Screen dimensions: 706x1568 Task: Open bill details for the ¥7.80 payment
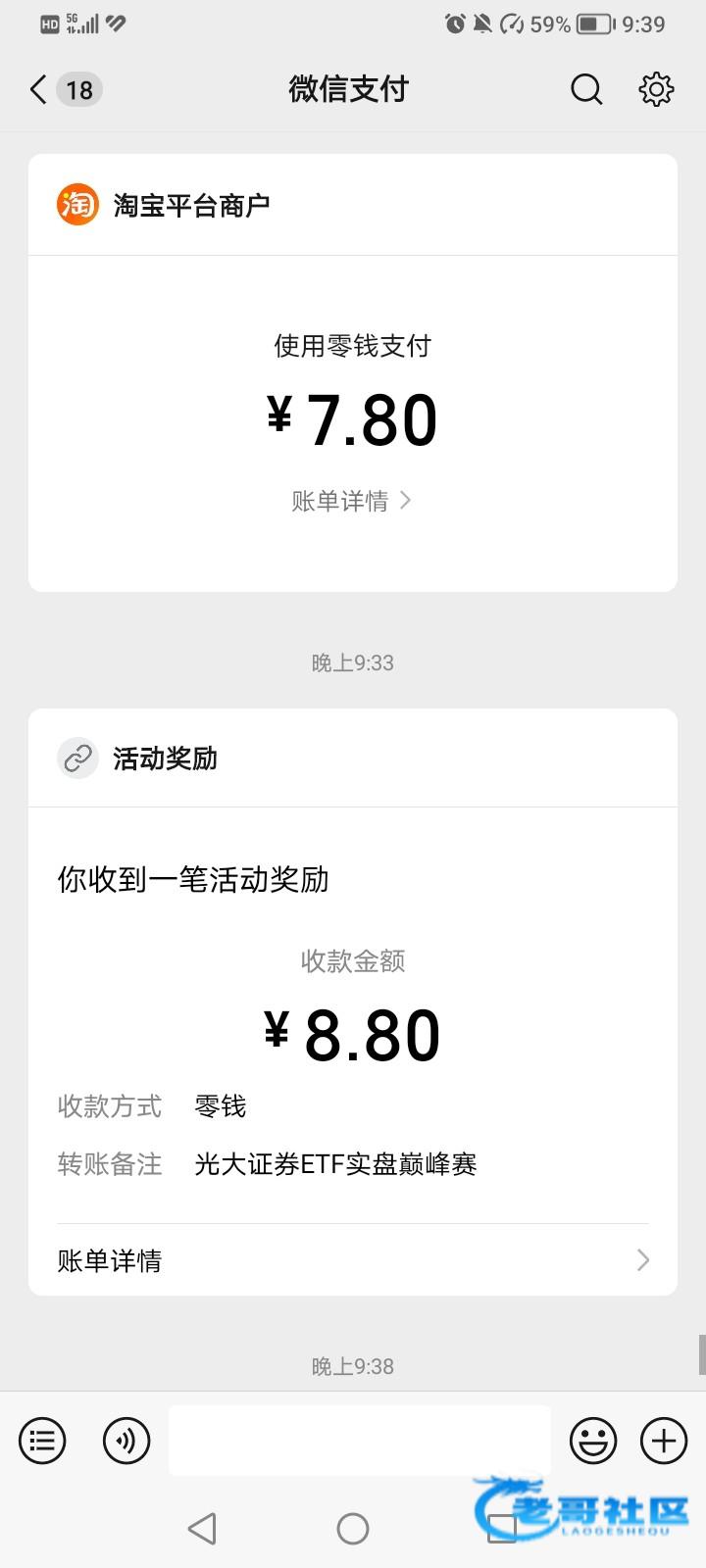(351, 502)
